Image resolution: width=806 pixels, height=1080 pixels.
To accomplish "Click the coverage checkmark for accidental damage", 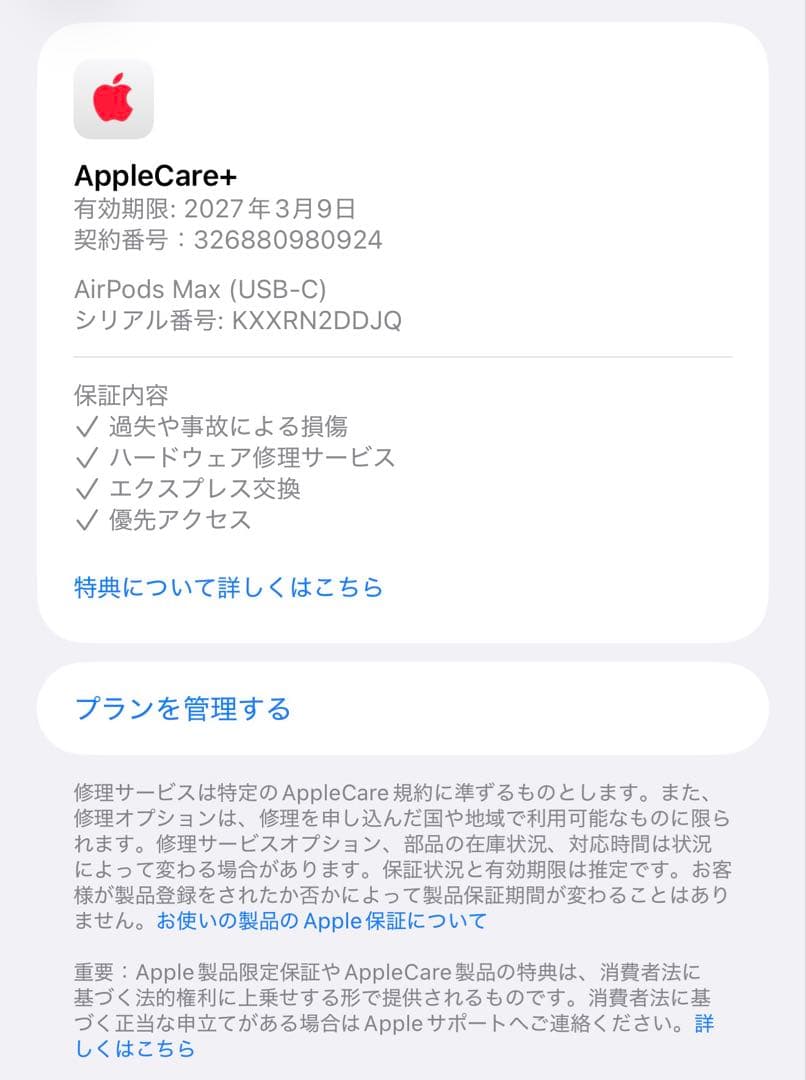I will click(86, 427).
